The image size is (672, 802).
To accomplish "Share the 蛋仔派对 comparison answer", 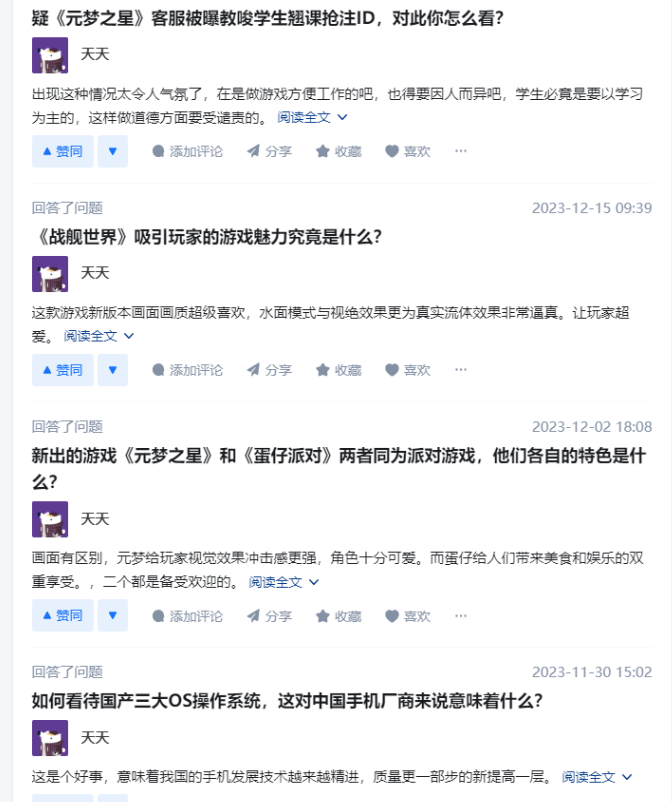I will [269, 616].
